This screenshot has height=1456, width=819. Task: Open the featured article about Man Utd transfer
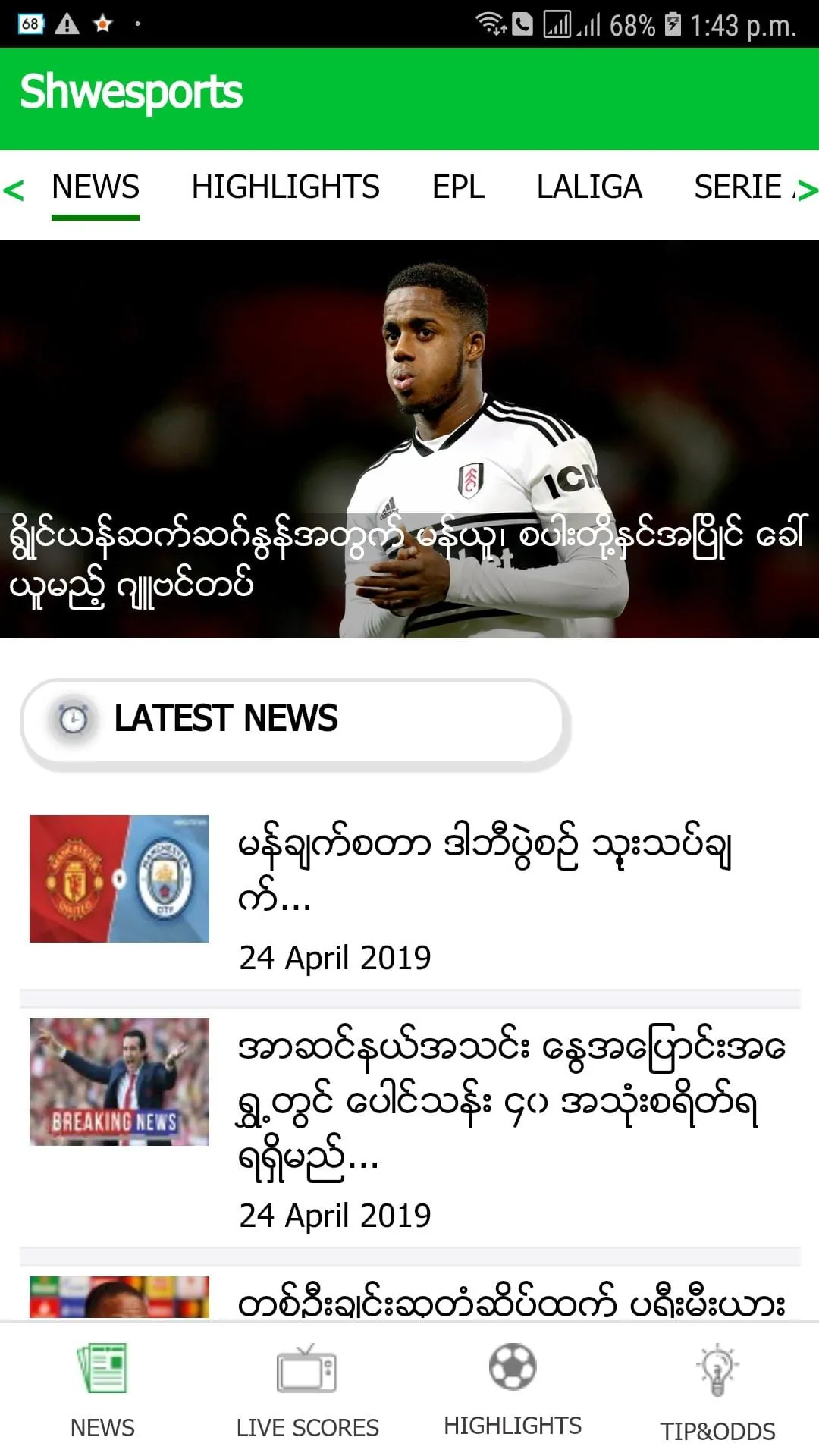(x=409, y=440)
